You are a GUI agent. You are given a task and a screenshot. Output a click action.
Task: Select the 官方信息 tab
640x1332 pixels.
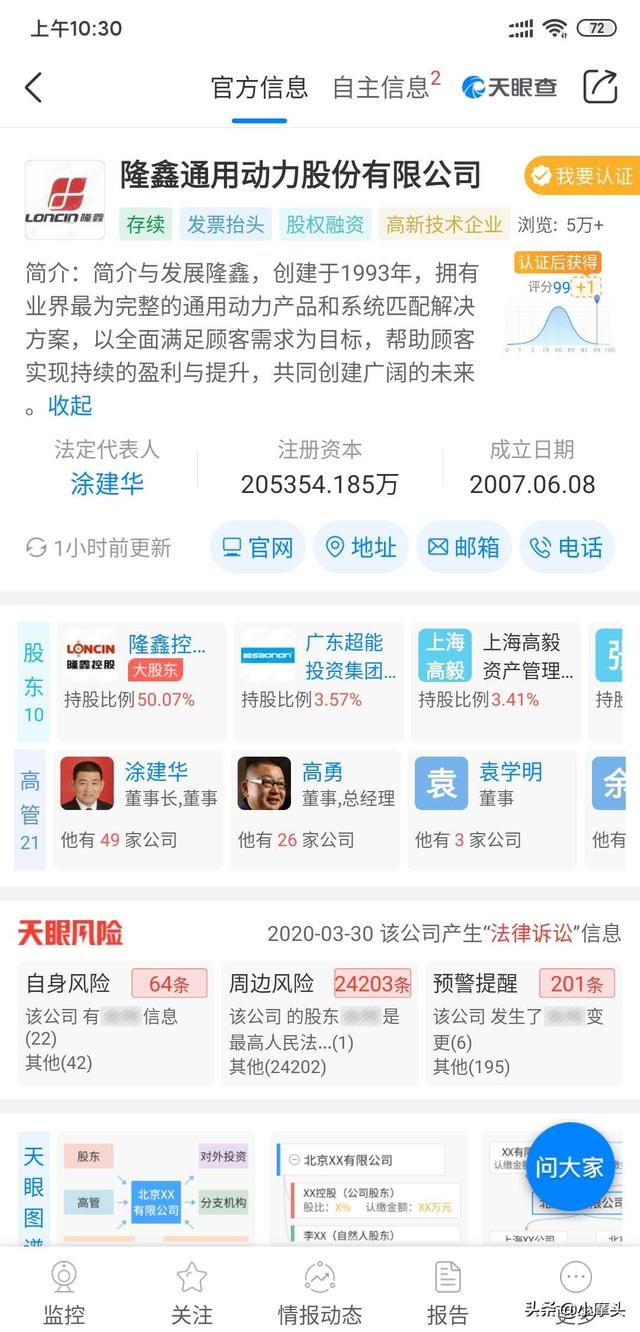[260, 87]
